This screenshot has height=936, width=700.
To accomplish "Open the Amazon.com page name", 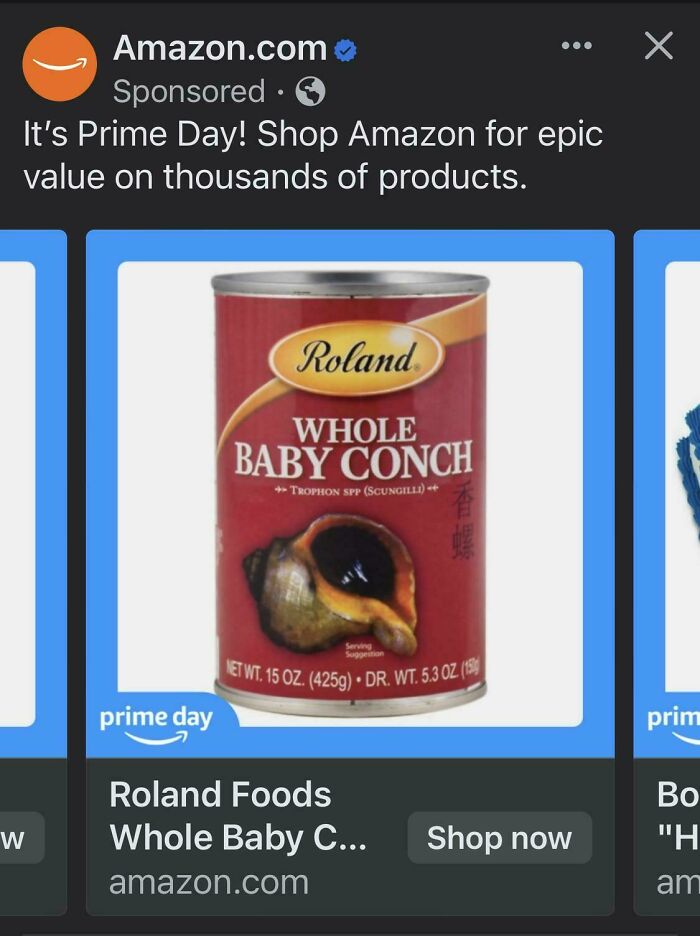I will click(x=220, y=47).
